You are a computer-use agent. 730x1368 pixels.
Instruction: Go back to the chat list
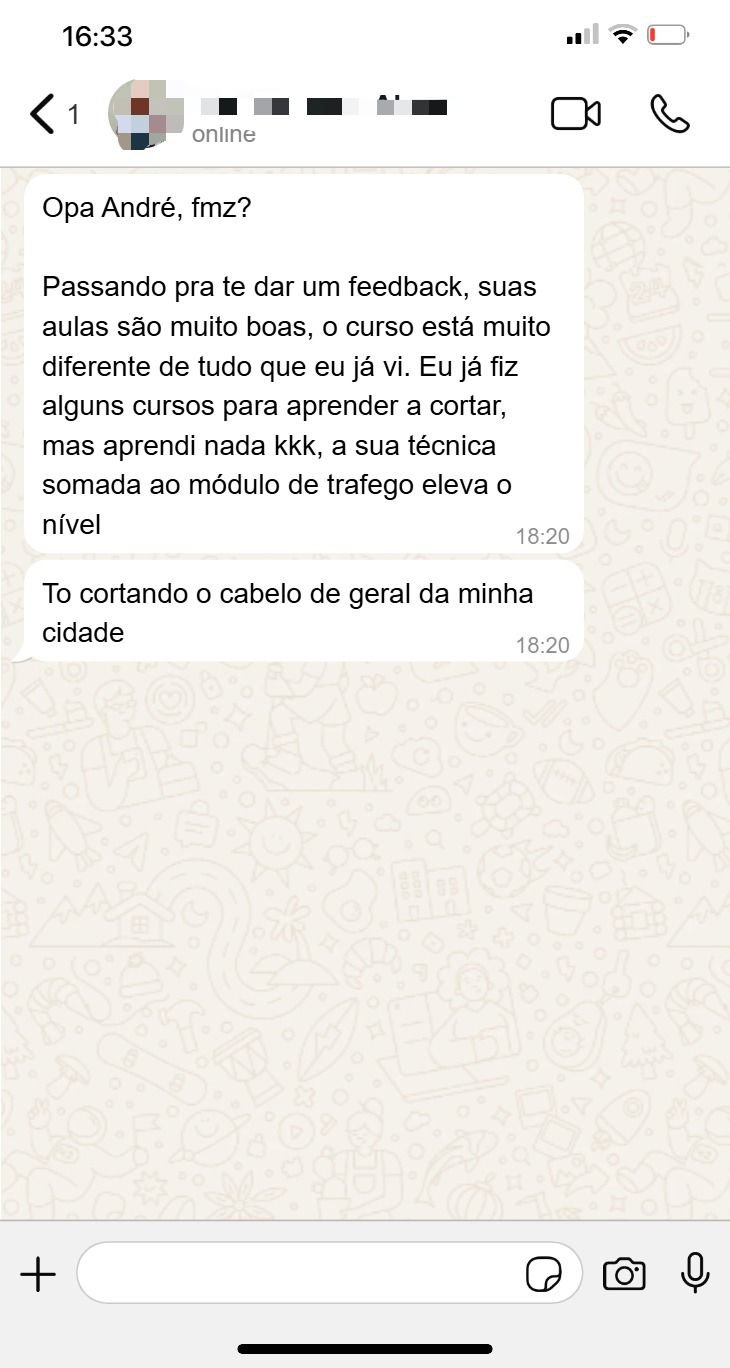[x=40, y=113]
